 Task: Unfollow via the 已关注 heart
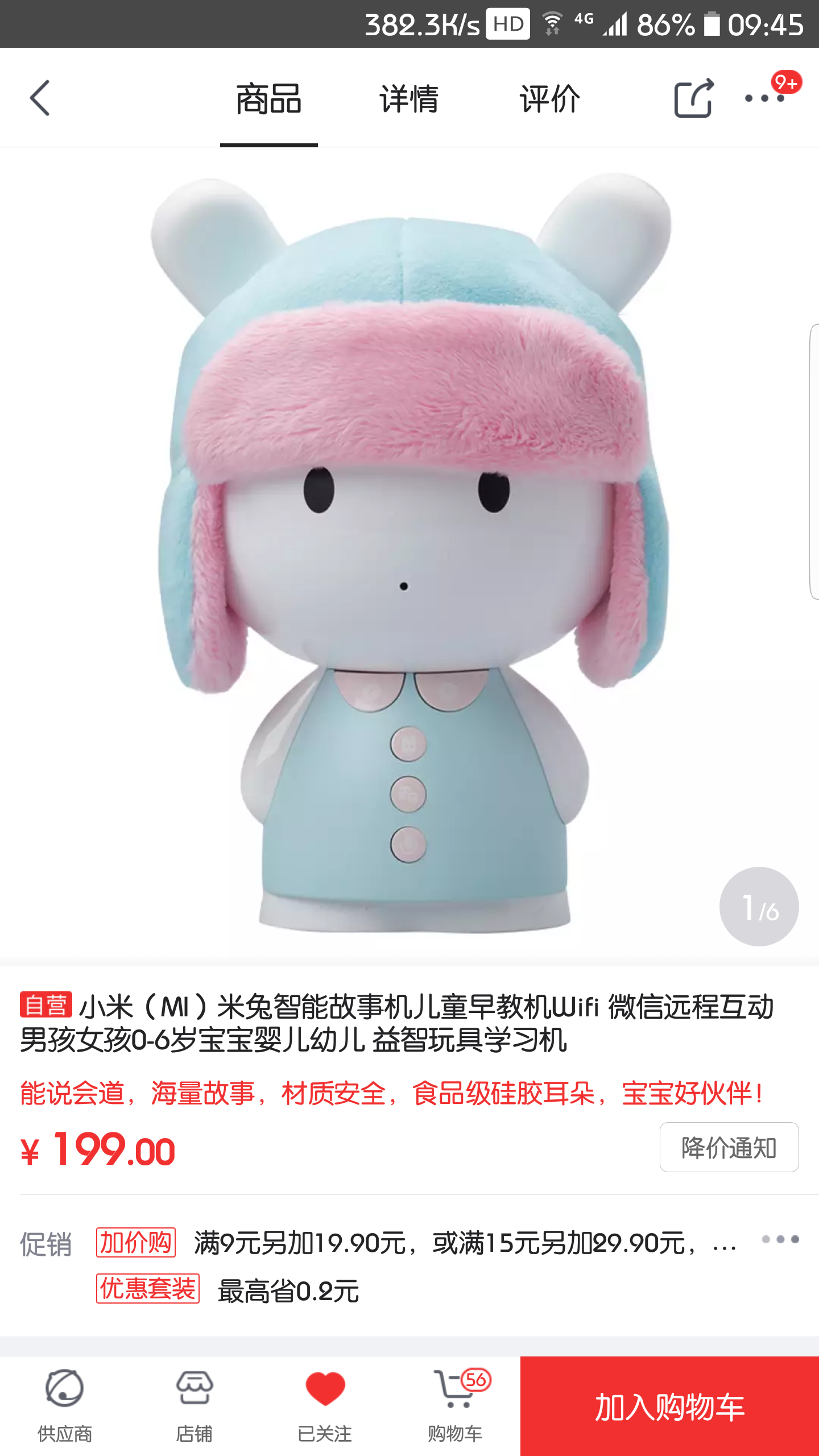[x=325, y=1405]
